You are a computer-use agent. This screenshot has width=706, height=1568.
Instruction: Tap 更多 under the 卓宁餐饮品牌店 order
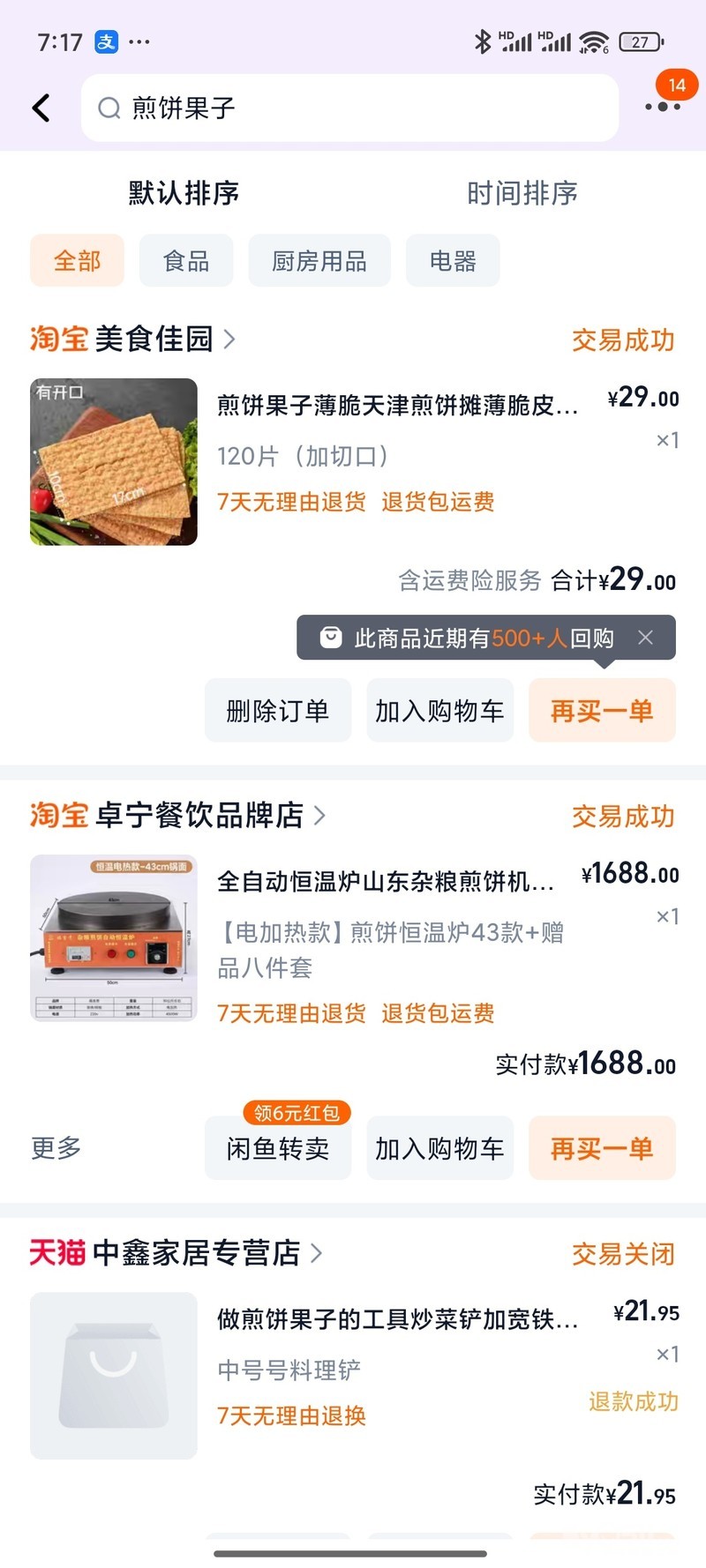(x=56, y=1148)
